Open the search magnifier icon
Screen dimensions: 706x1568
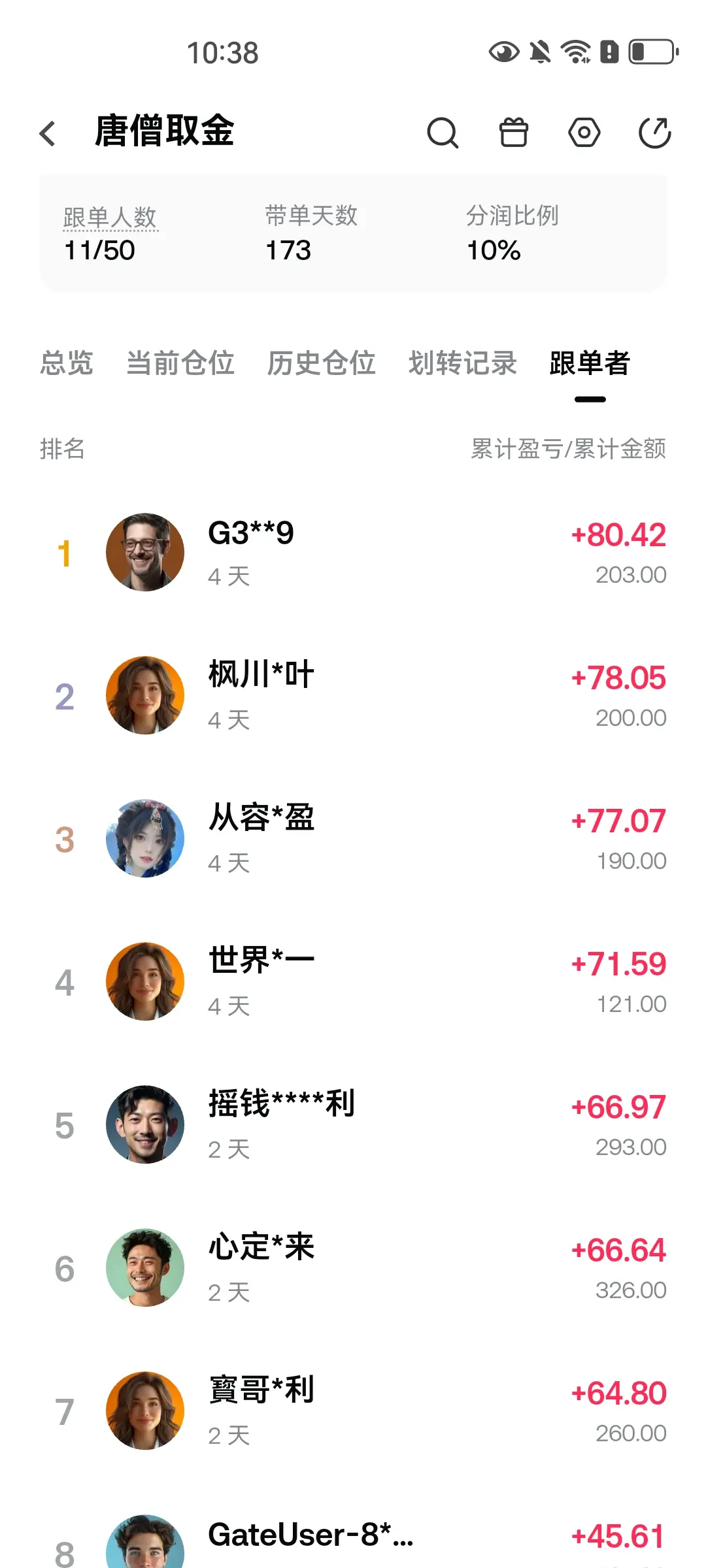[443, 133]
